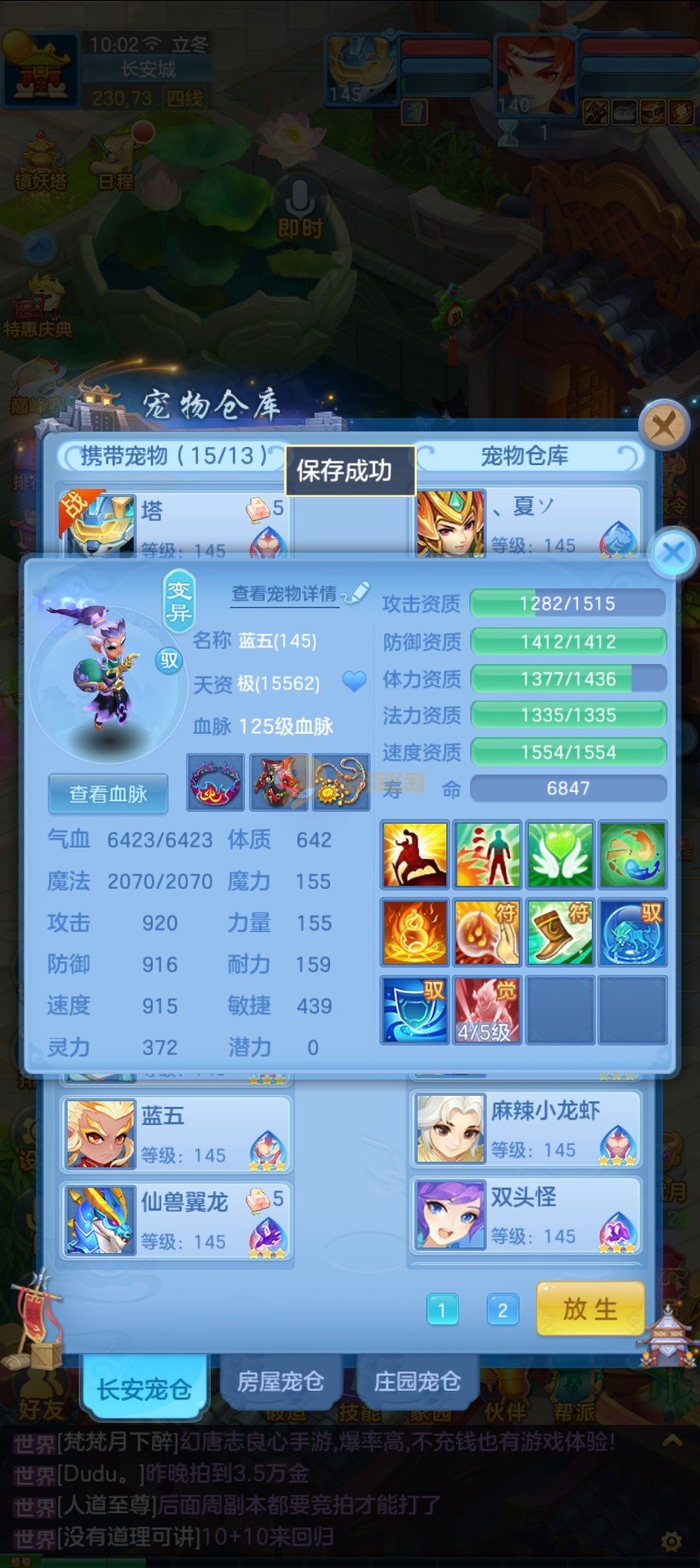Select the 塔 pet row
Image resolution: width=700 pixels, height=1568 pixels.
pos(175,521)
